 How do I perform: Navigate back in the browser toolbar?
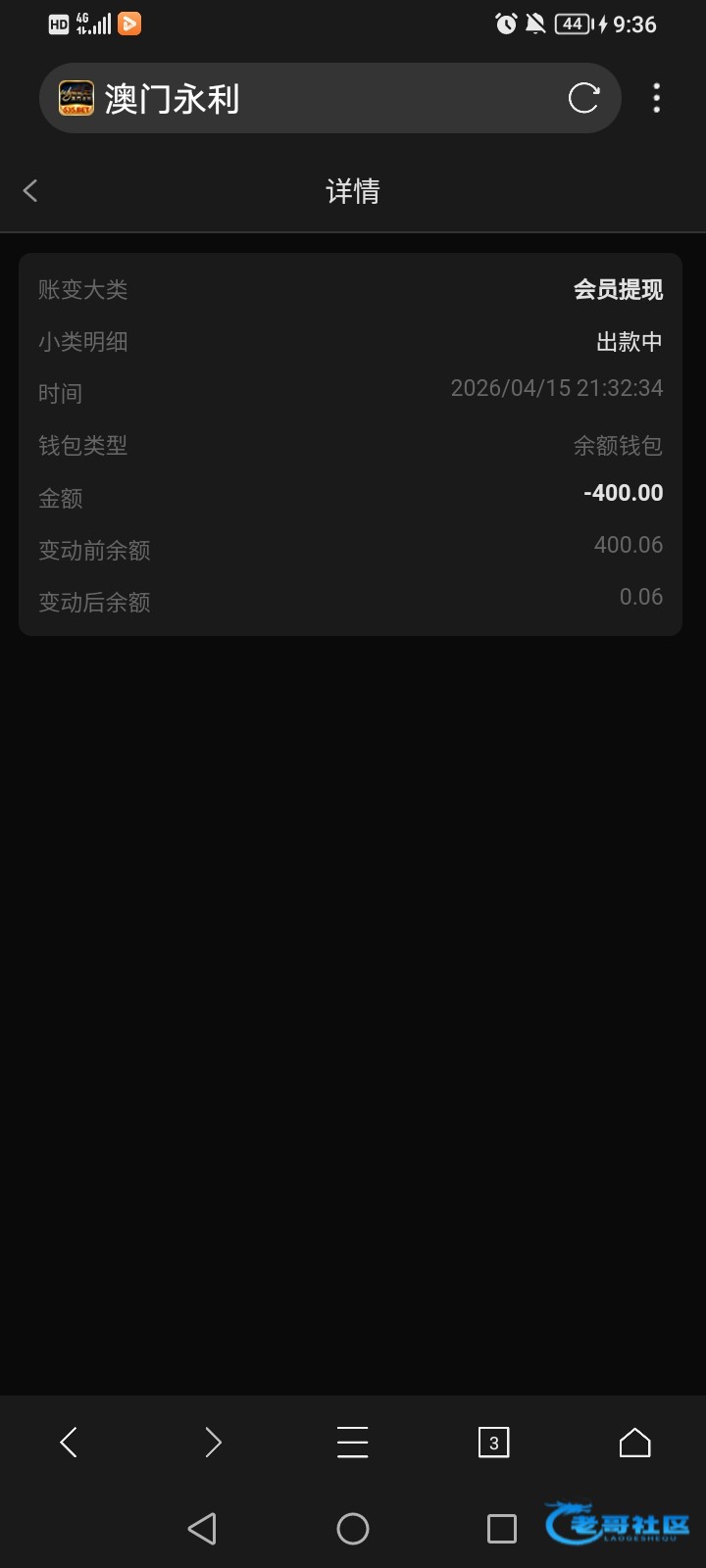[x=69, y=1442]
